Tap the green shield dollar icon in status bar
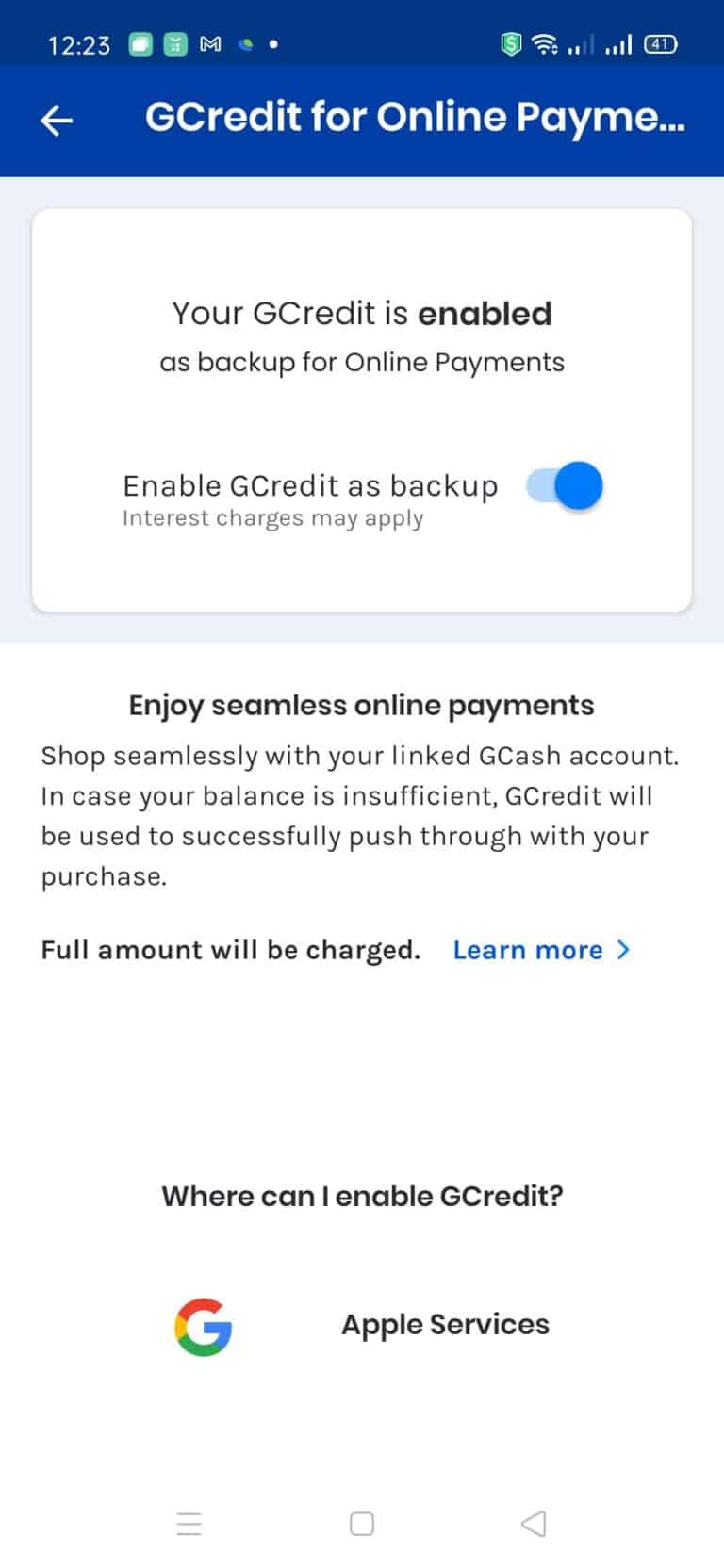 tap(509, 42)
